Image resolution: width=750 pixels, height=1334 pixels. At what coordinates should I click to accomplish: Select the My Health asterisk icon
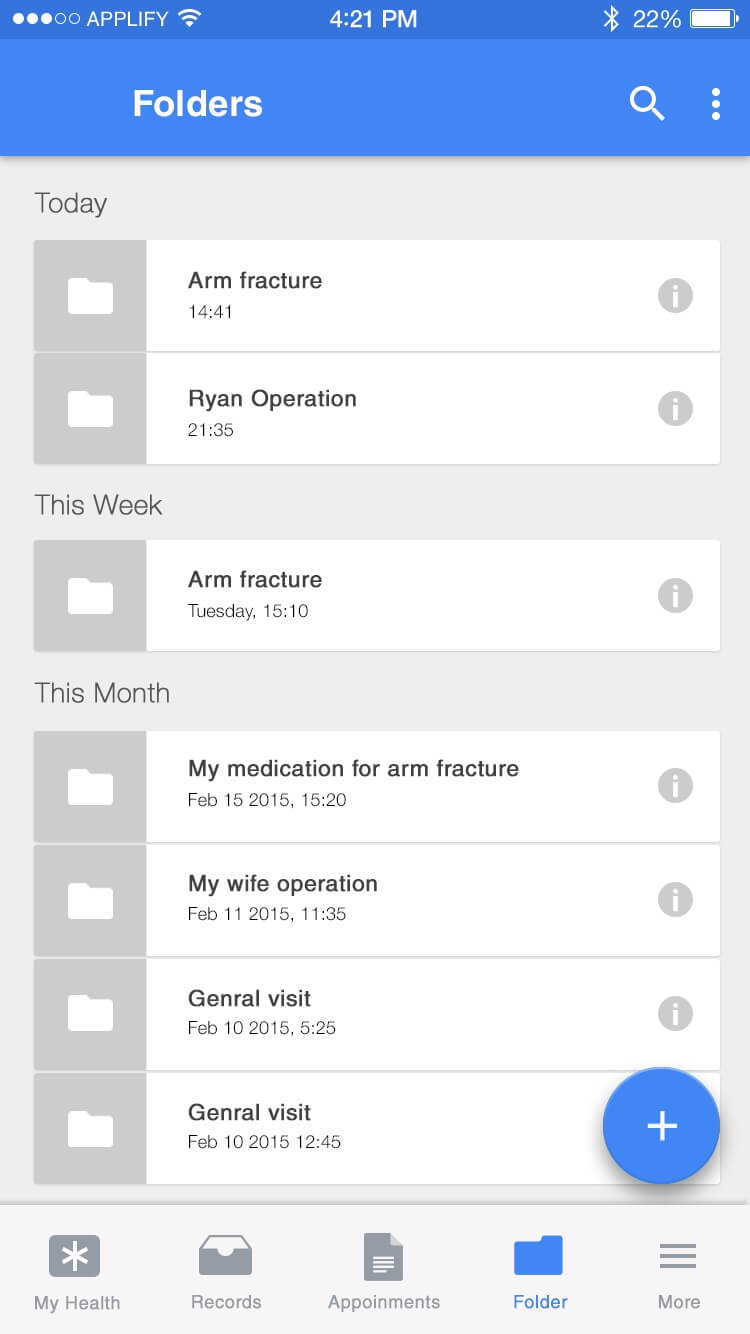pyautogui.click(x=75, y=1255)
